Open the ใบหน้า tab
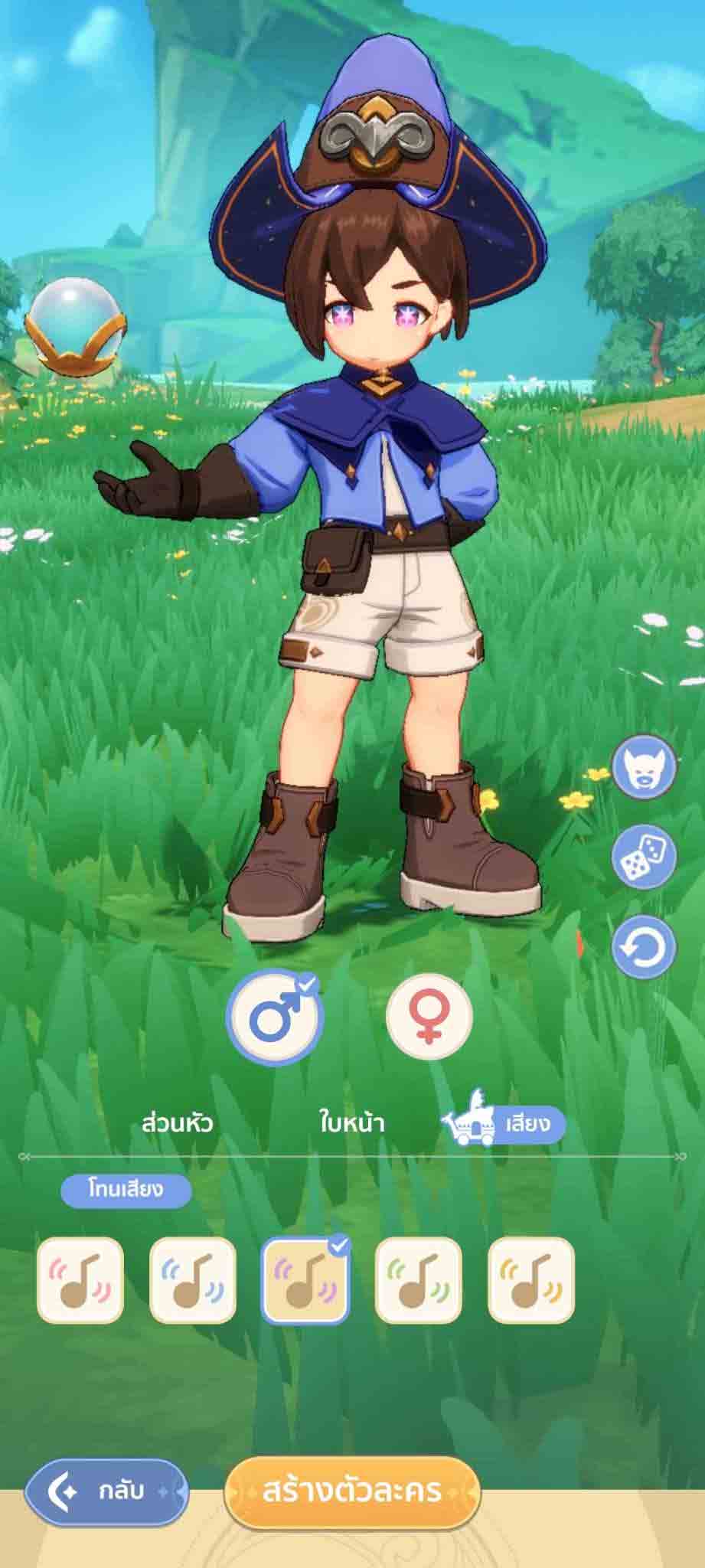Image resolution: width=705 pixels, height=1568 pixels. [351, 1123]
